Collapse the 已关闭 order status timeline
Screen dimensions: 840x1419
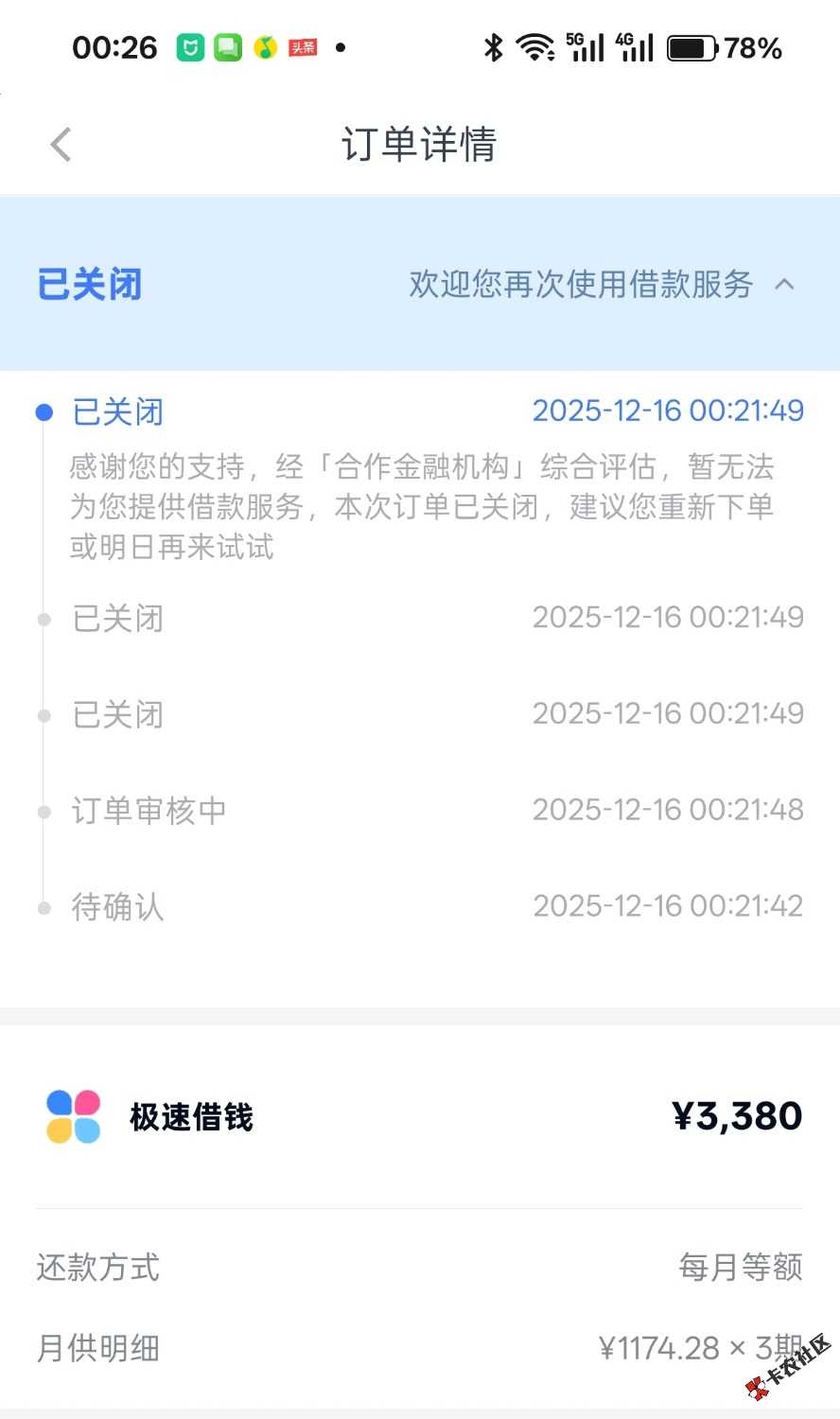coord(784,284)
